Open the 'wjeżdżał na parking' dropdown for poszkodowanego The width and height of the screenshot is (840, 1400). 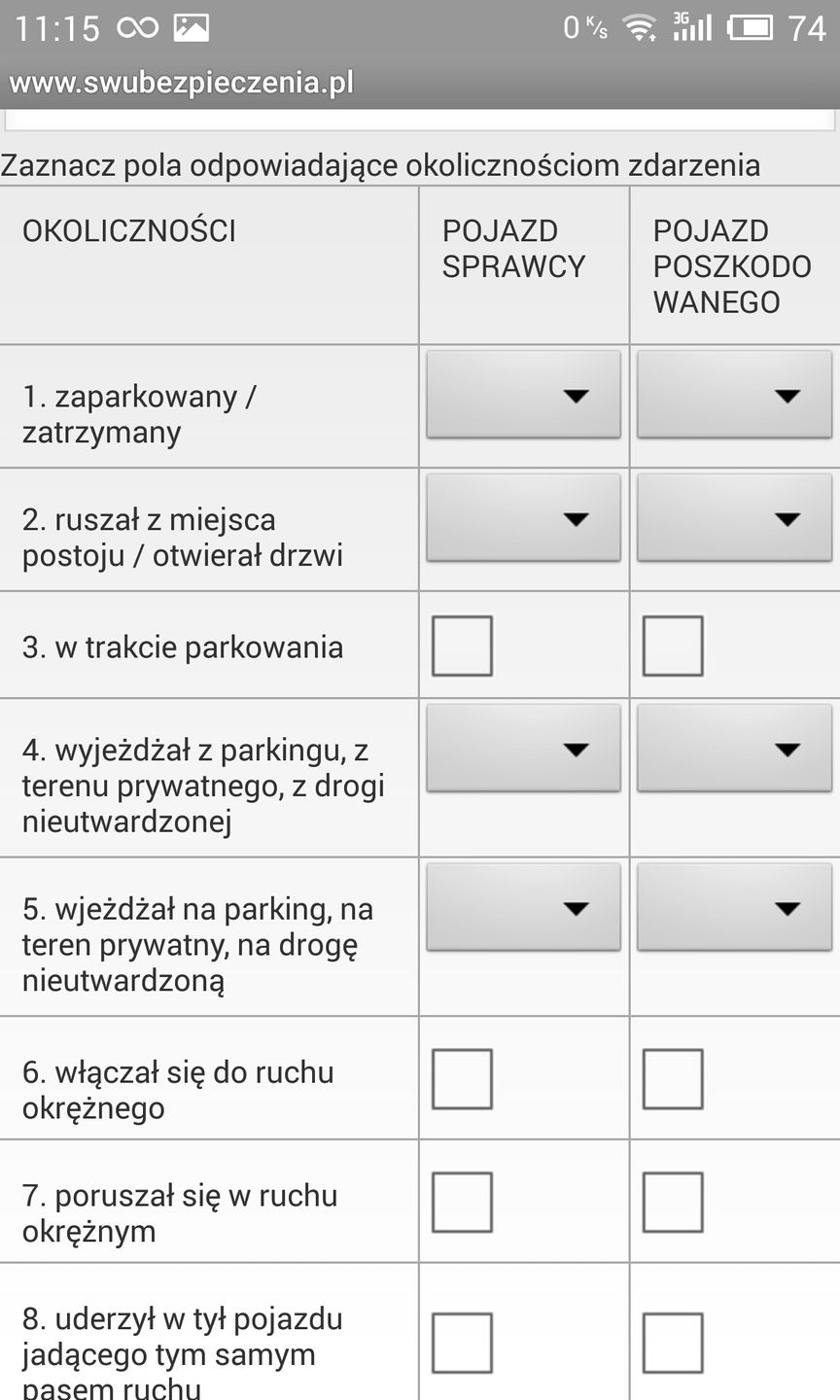click(734, 907)
